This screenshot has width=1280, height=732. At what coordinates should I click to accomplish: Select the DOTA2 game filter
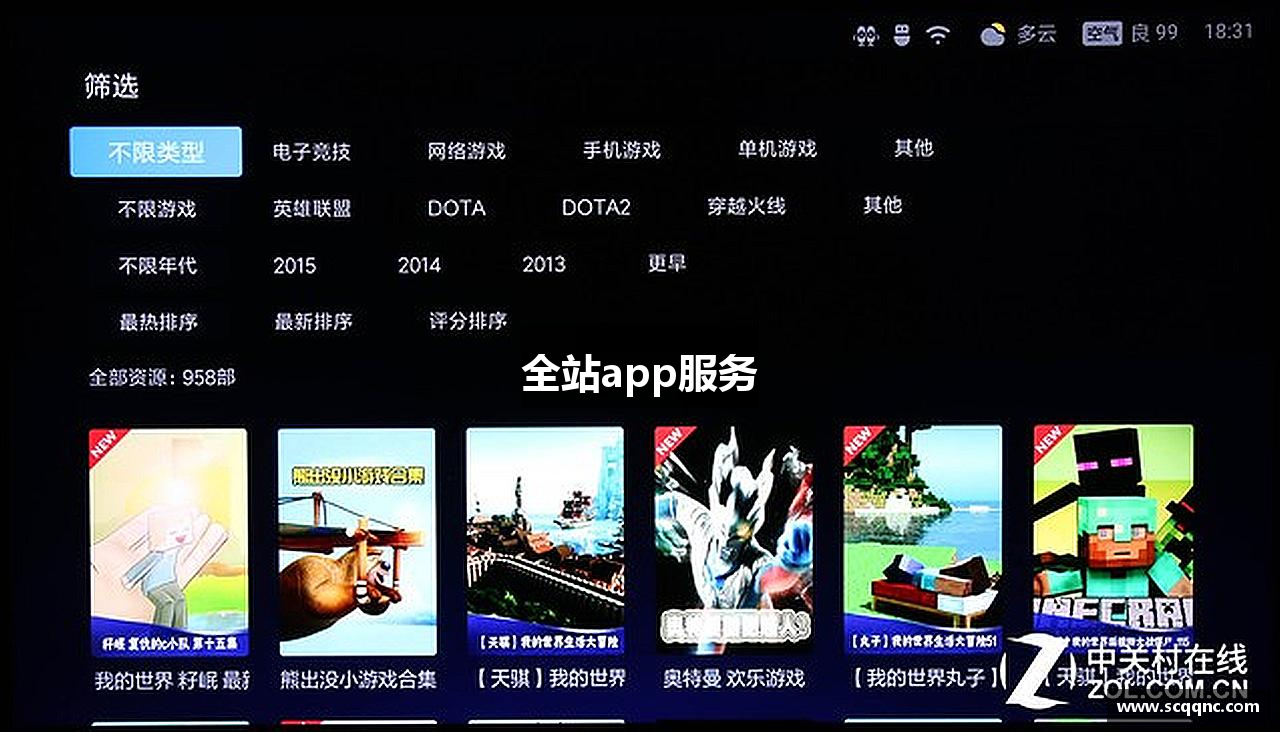point(596,207)
